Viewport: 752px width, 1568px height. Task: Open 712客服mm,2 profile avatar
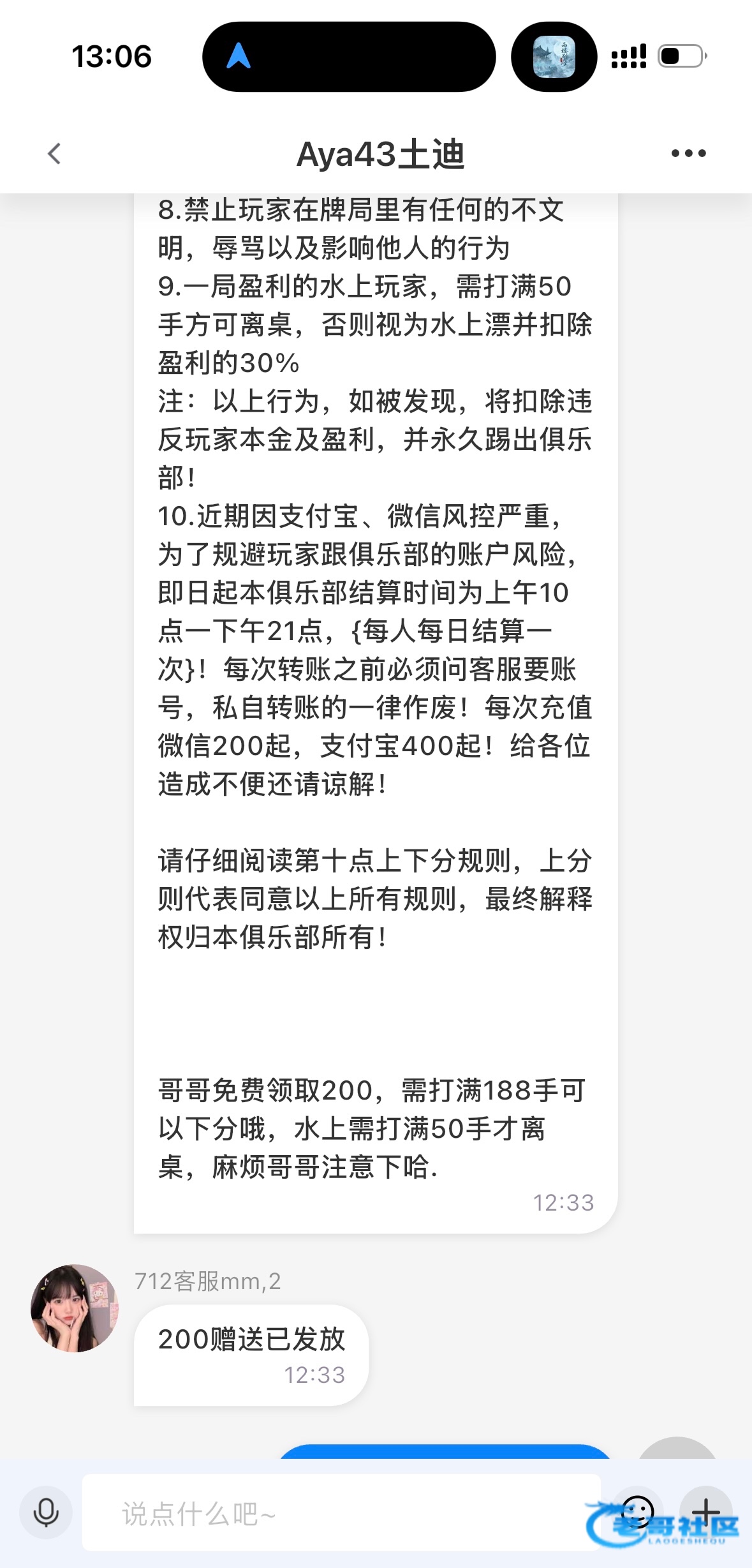pos(75,1308)
